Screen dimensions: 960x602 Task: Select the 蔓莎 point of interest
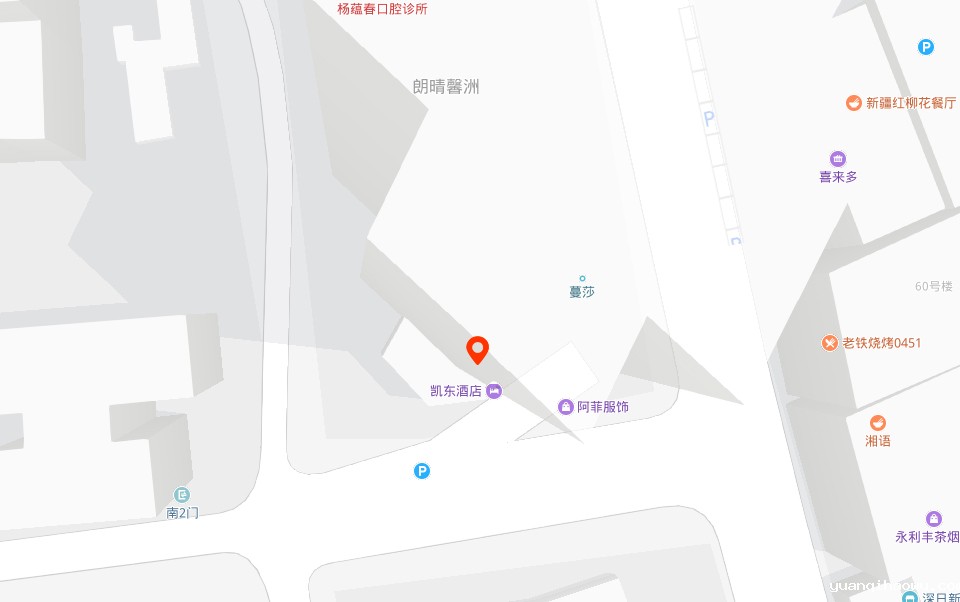582,279
